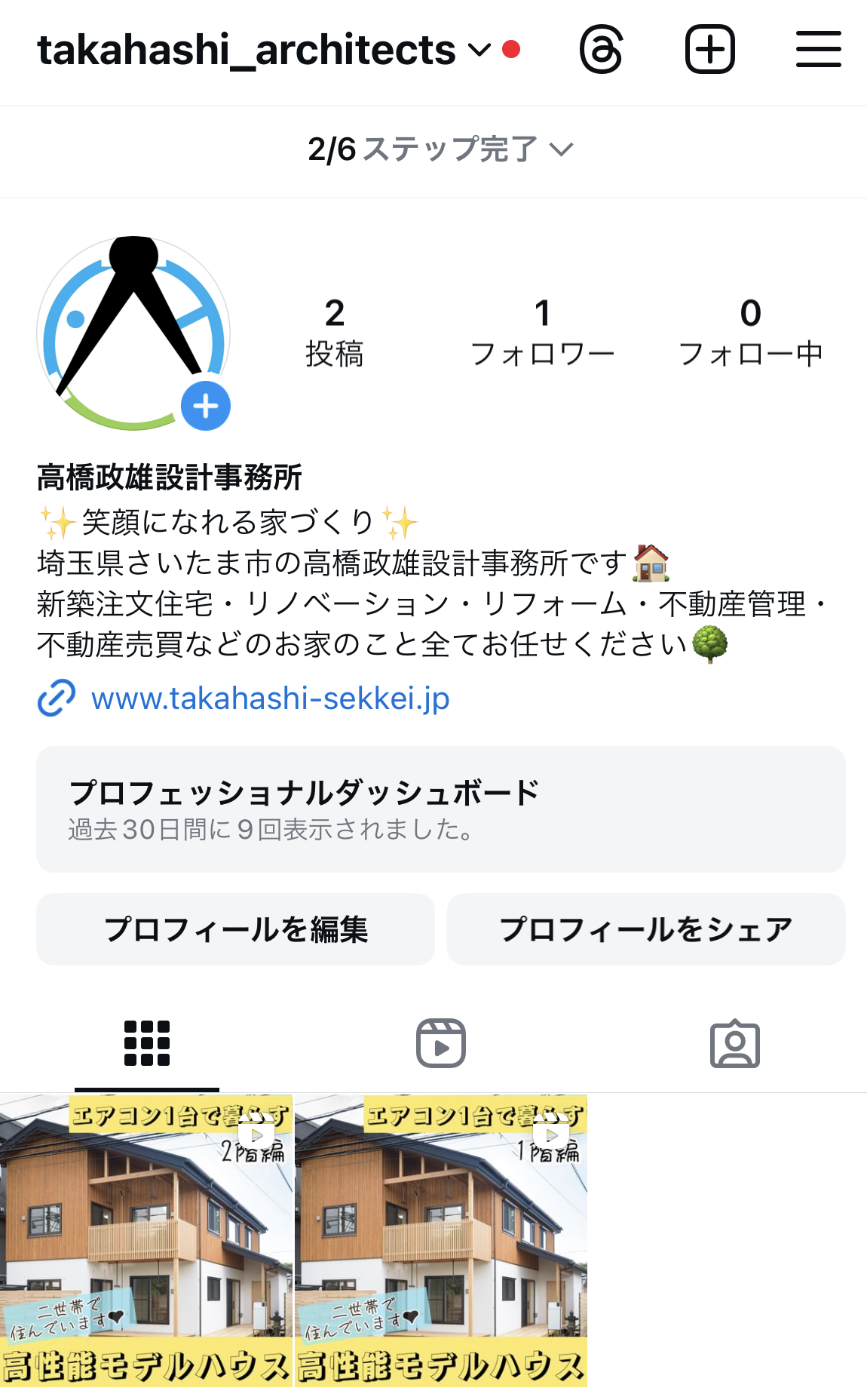Switch to the Reels tab
The height and width of the screenshot is (1400, 867).
click(441, 1043)
